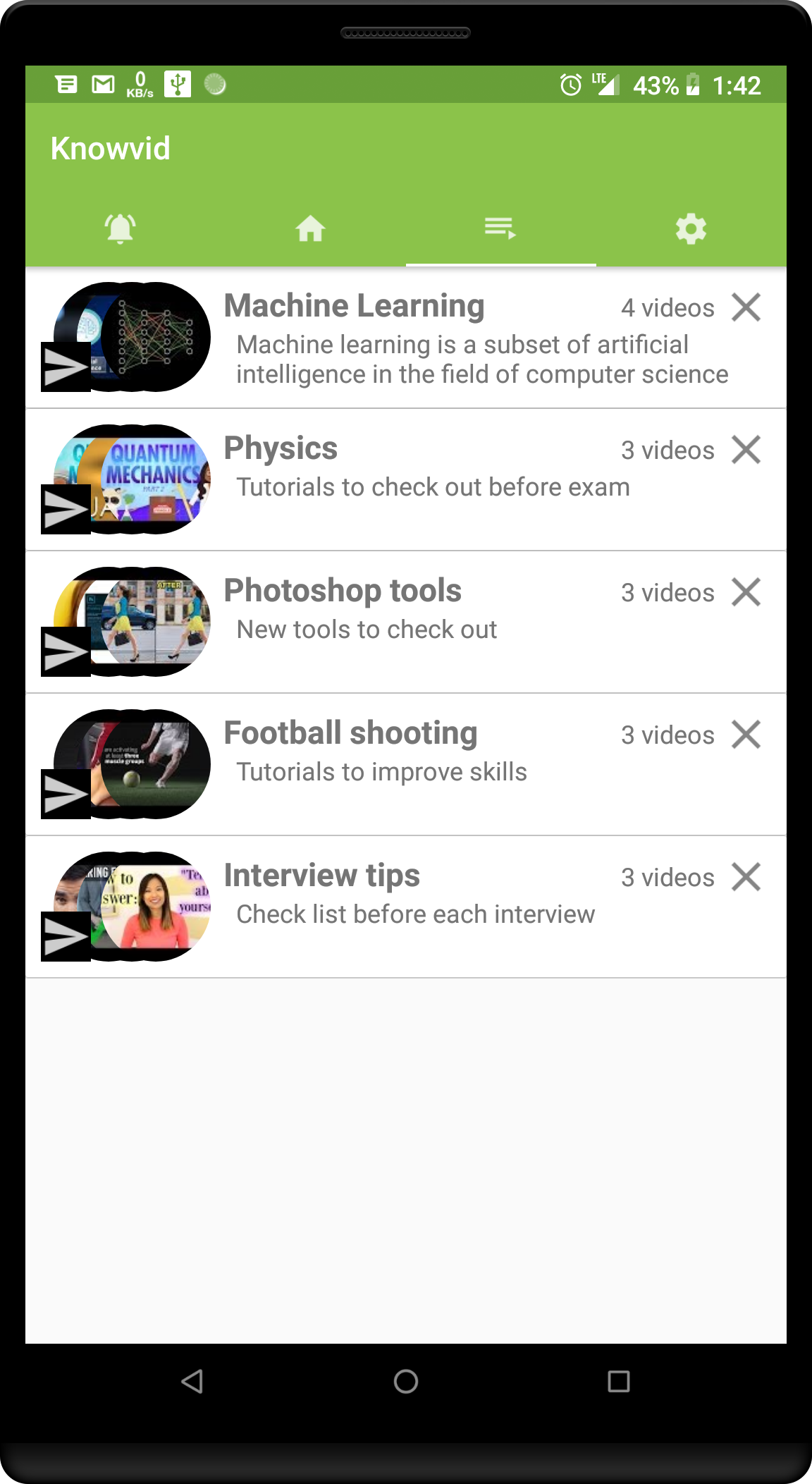The width and height of the screenshot is (812, 1484).
Task: Remove the Photoshop tools playlist
Action: [x=746, y=593]
